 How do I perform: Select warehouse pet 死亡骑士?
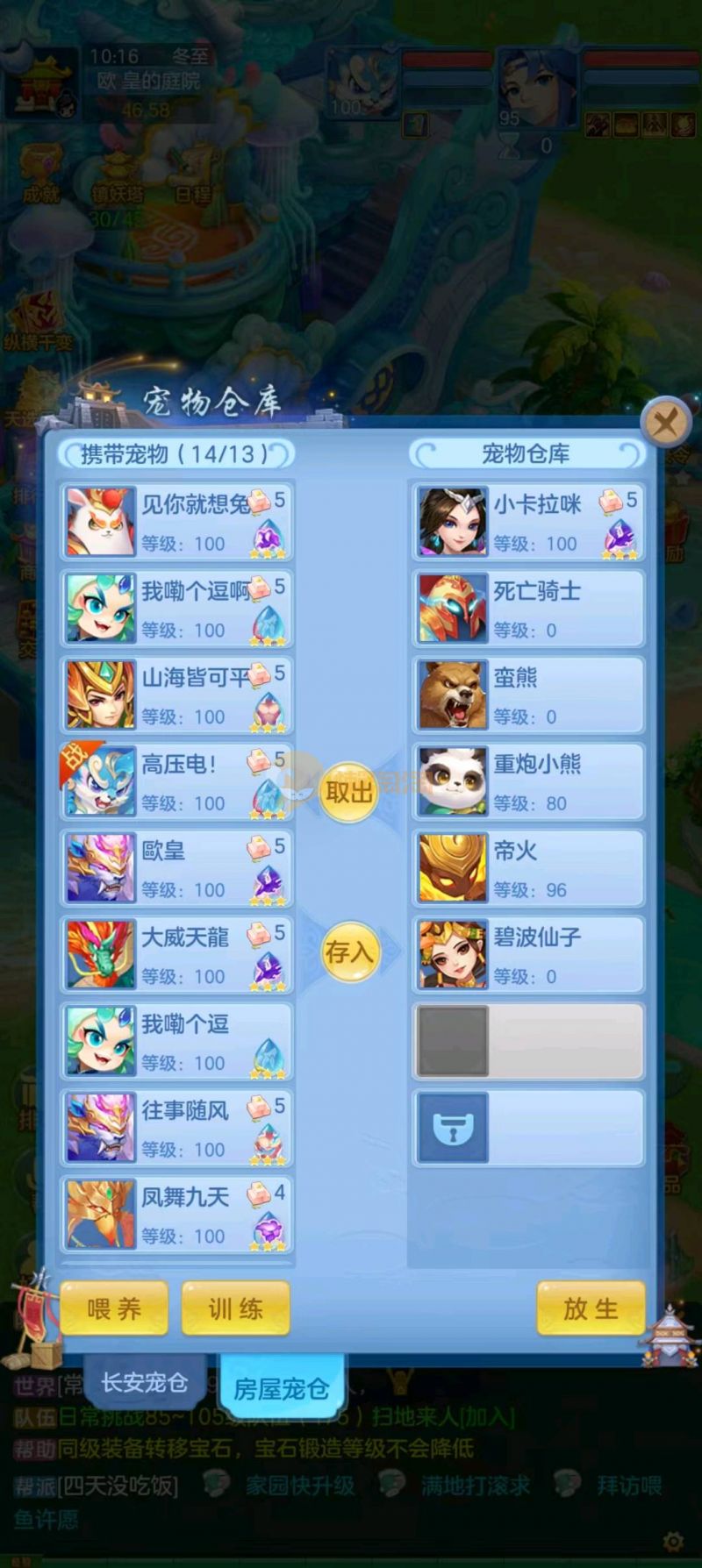(x=528, y=609)
